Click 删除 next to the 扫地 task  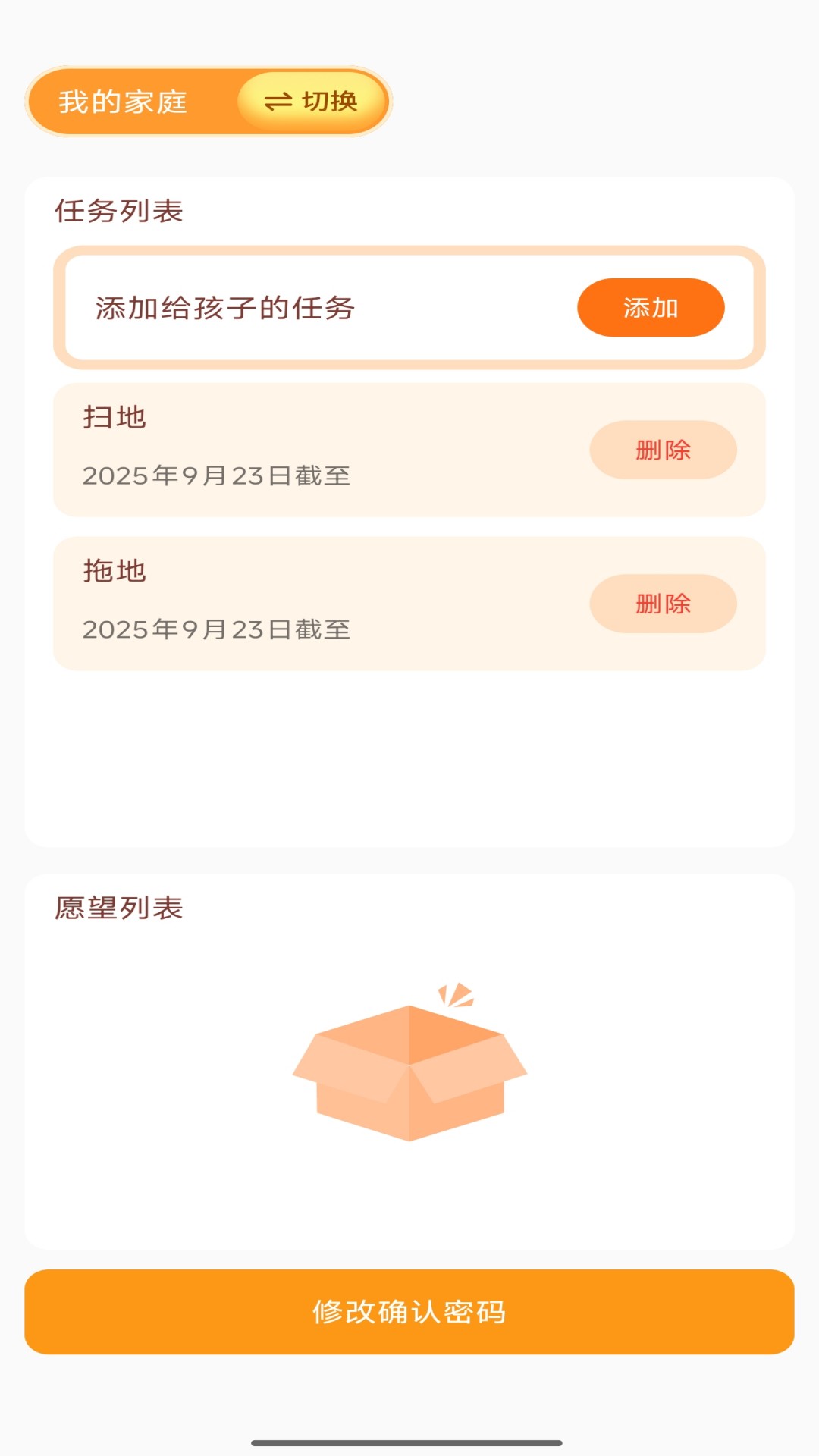[x=661, y=450]
